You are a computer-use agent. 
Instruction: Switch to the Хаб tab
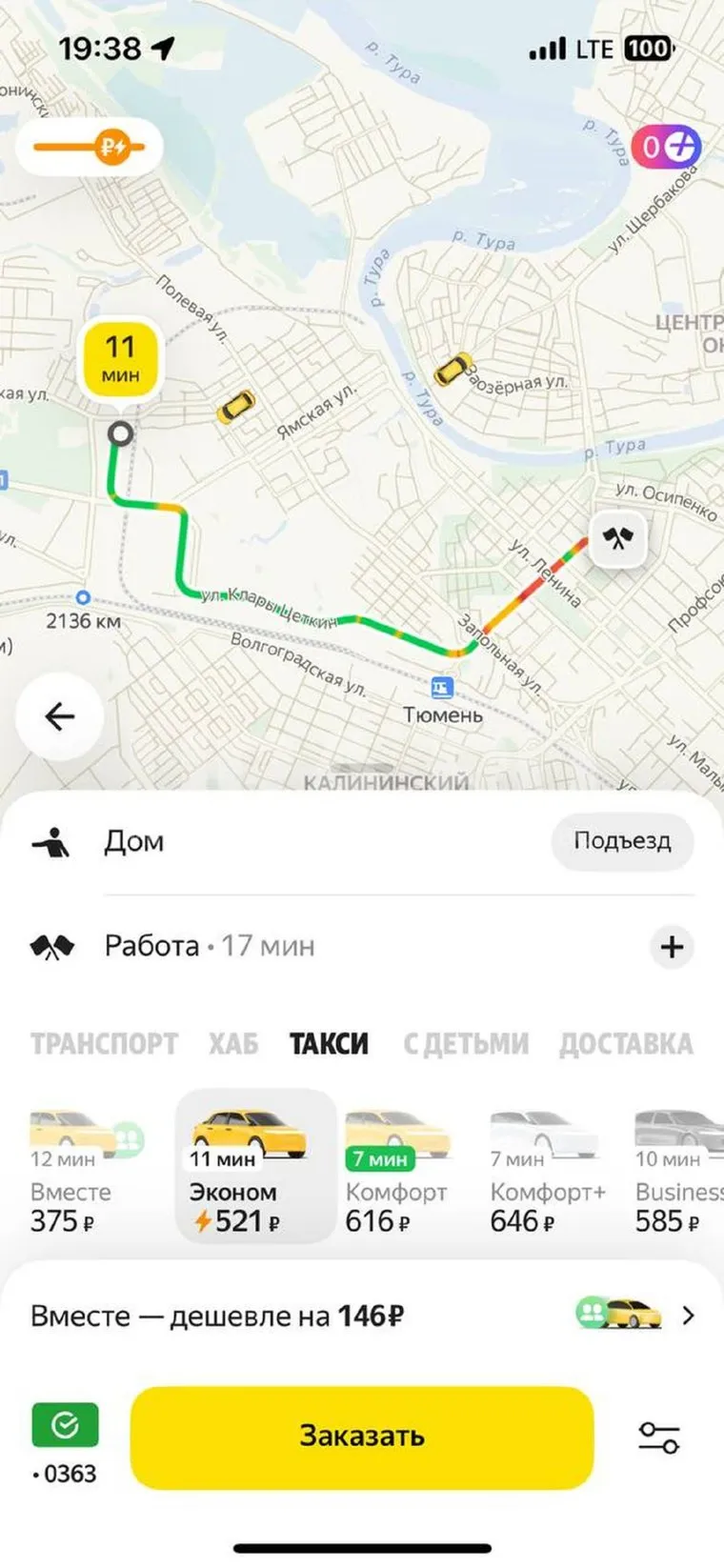click(x=233, y=1043)
